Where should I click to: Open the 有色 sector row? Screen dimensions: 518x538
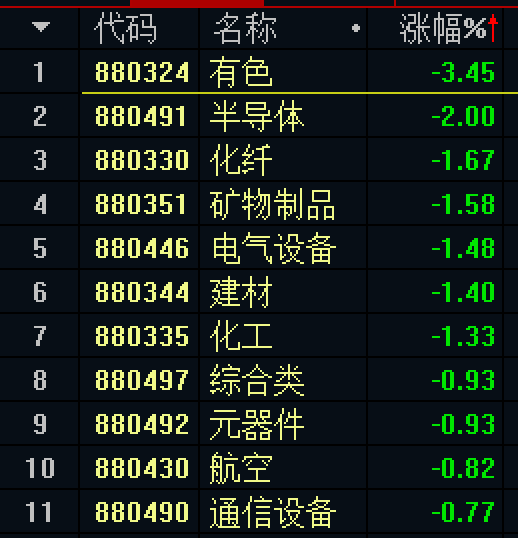pos(259,72)
